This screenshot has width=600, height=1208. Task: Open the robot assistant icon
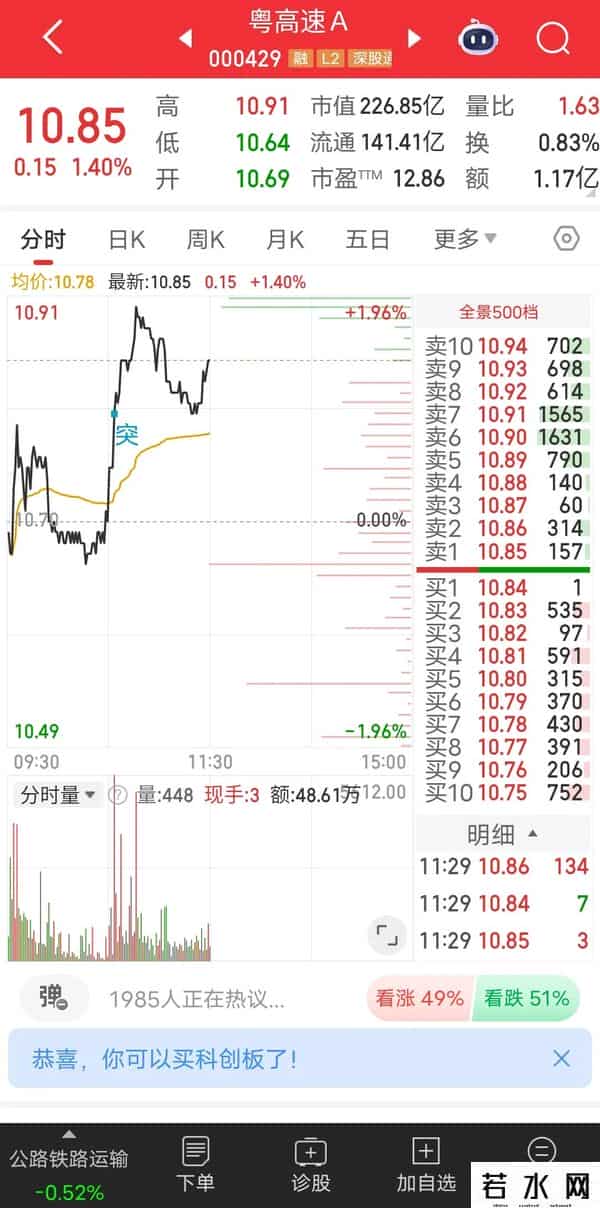[477, 38]
